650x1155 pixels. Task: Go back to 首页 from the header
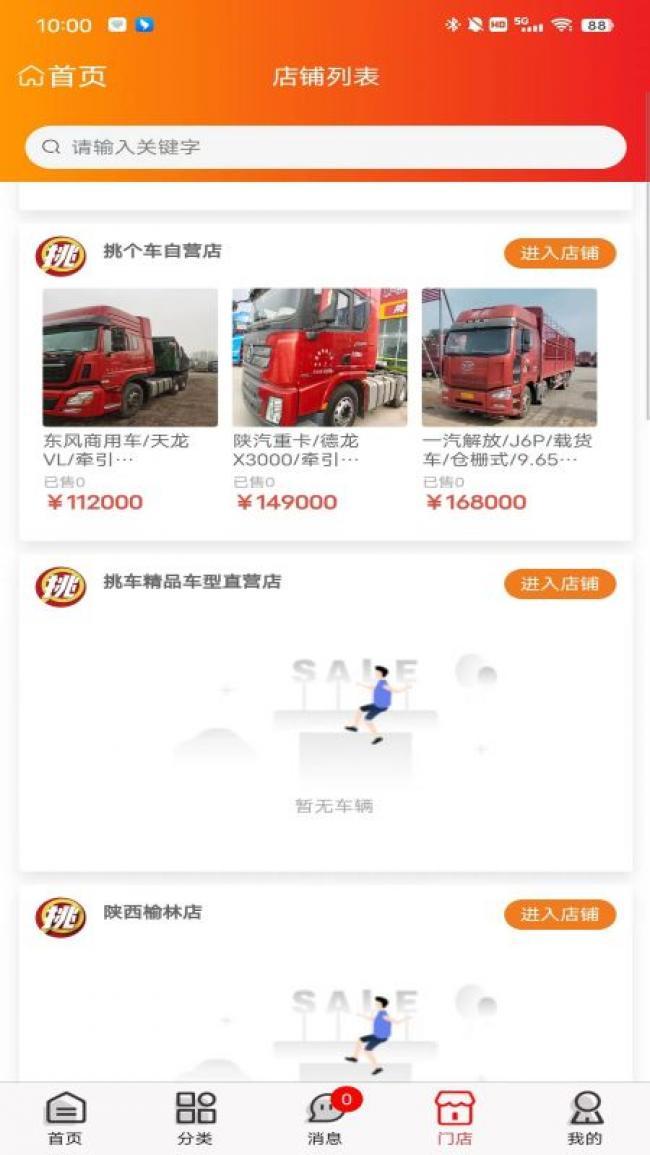(x=62, y=76)
